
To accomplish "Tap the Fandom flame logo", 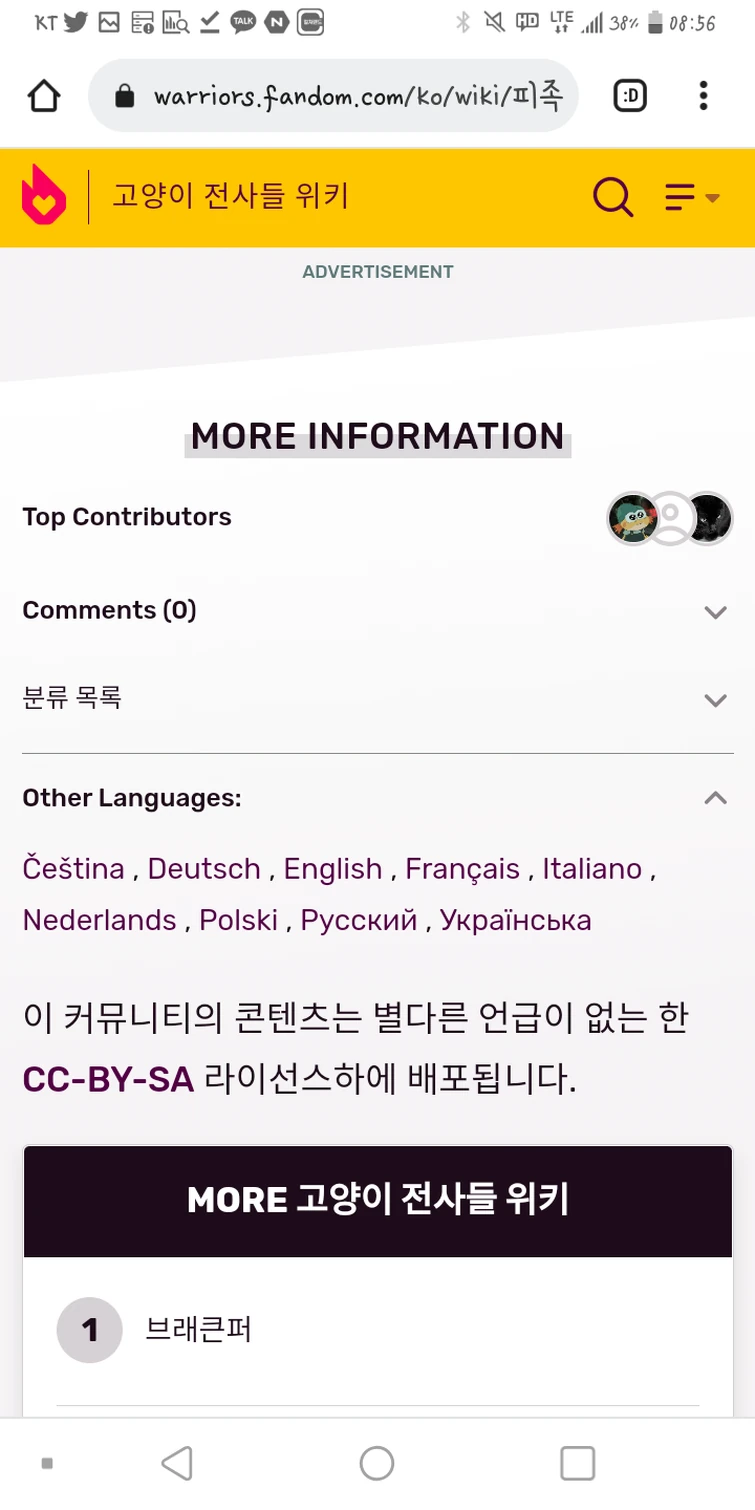I will pyautogui.click(x=44, y=195).
